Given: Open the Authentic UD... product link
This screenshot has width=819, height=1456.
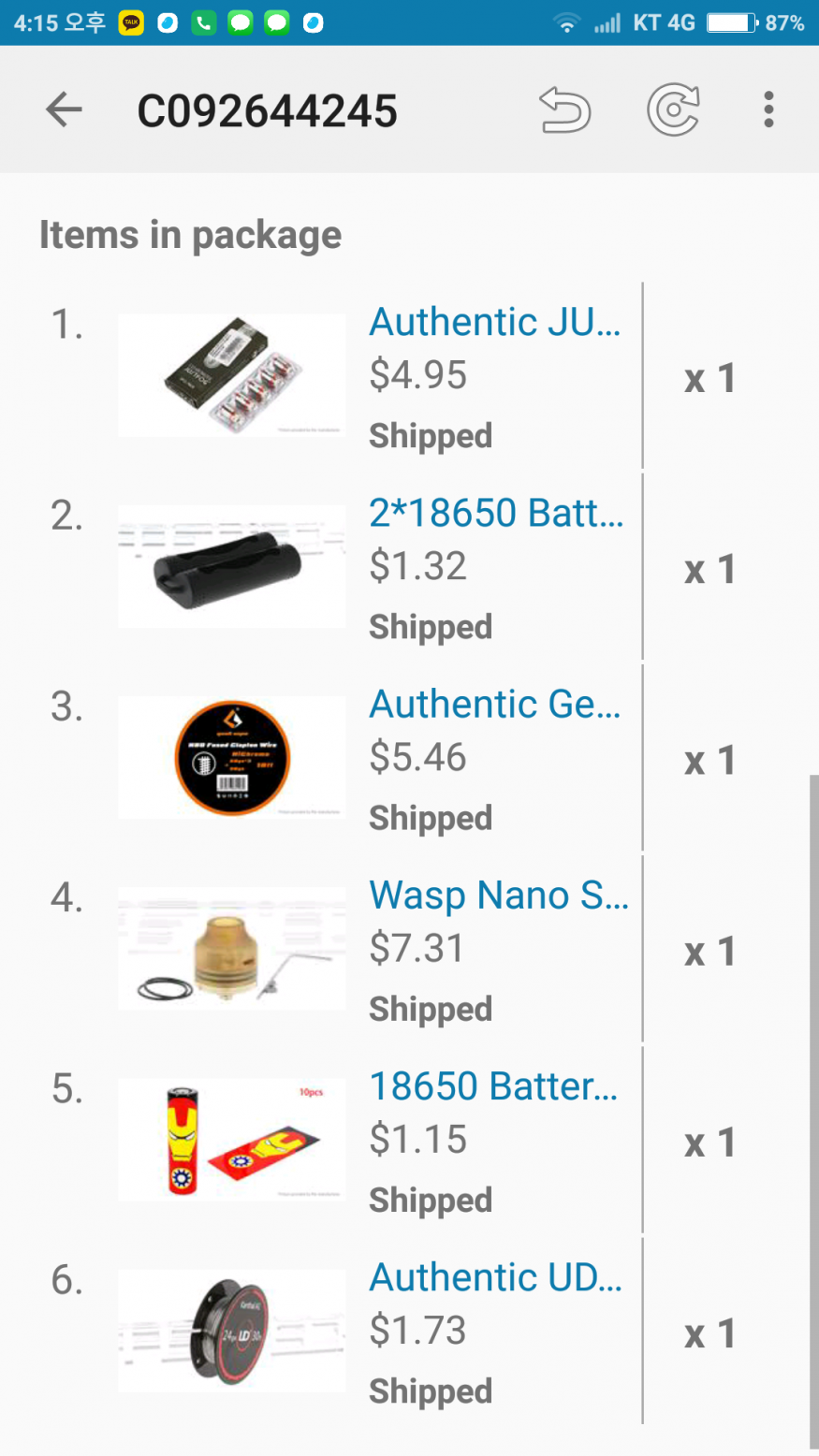Looking at the screenshot, I should pos(495,1277).
